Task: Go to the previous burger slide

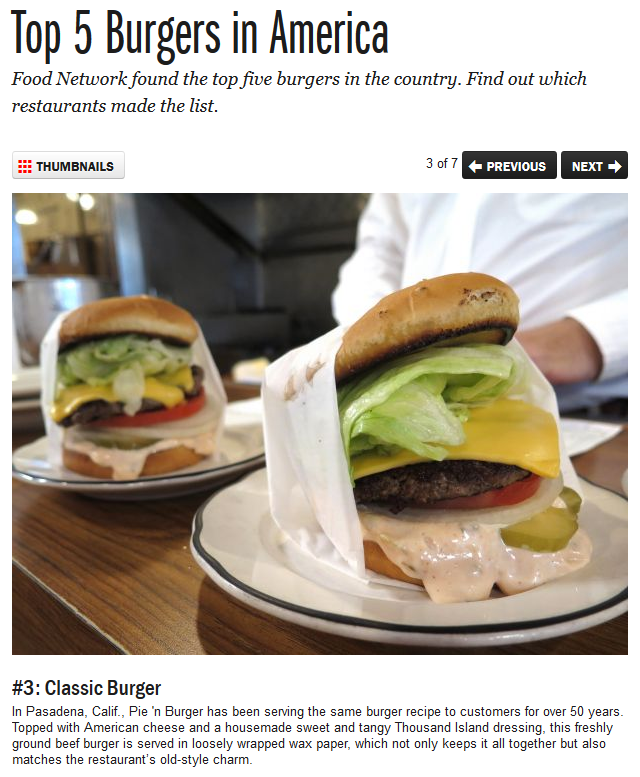Action: (508, 166)
